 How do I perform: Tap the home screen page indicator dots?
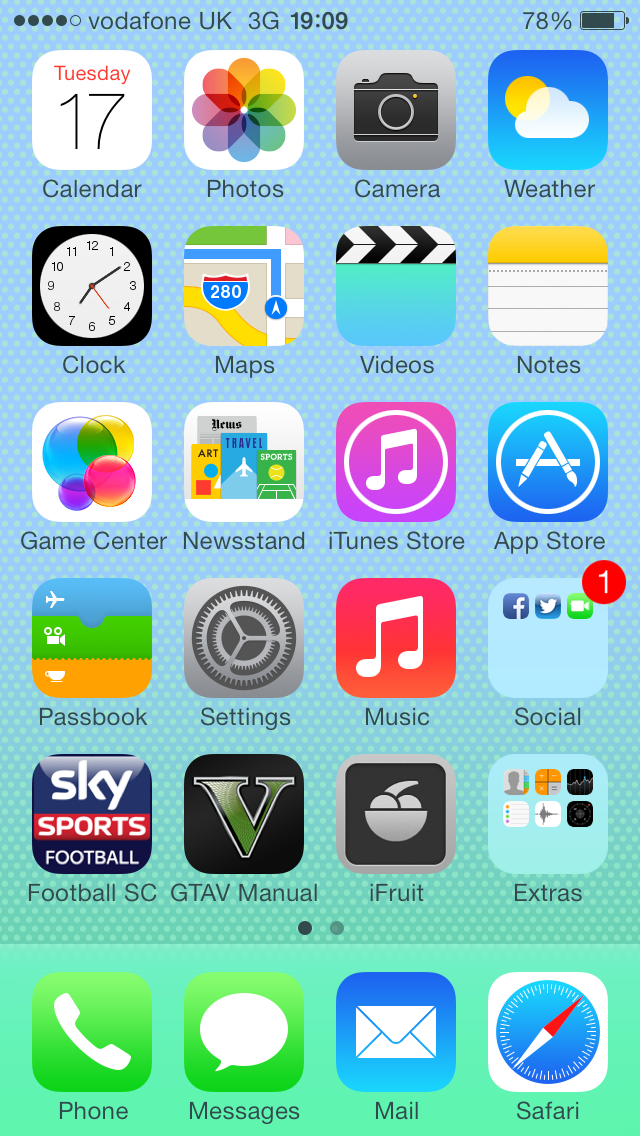click(321, 928)
